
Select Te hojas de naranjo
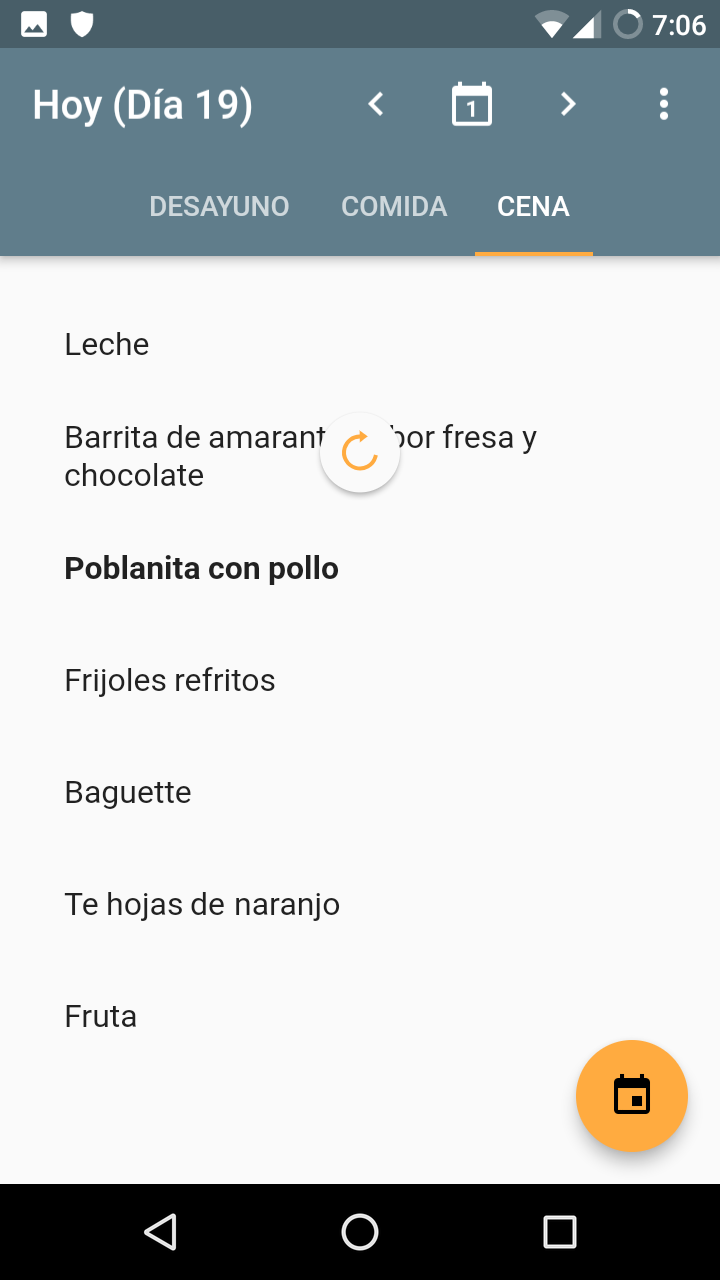[202, 904]
